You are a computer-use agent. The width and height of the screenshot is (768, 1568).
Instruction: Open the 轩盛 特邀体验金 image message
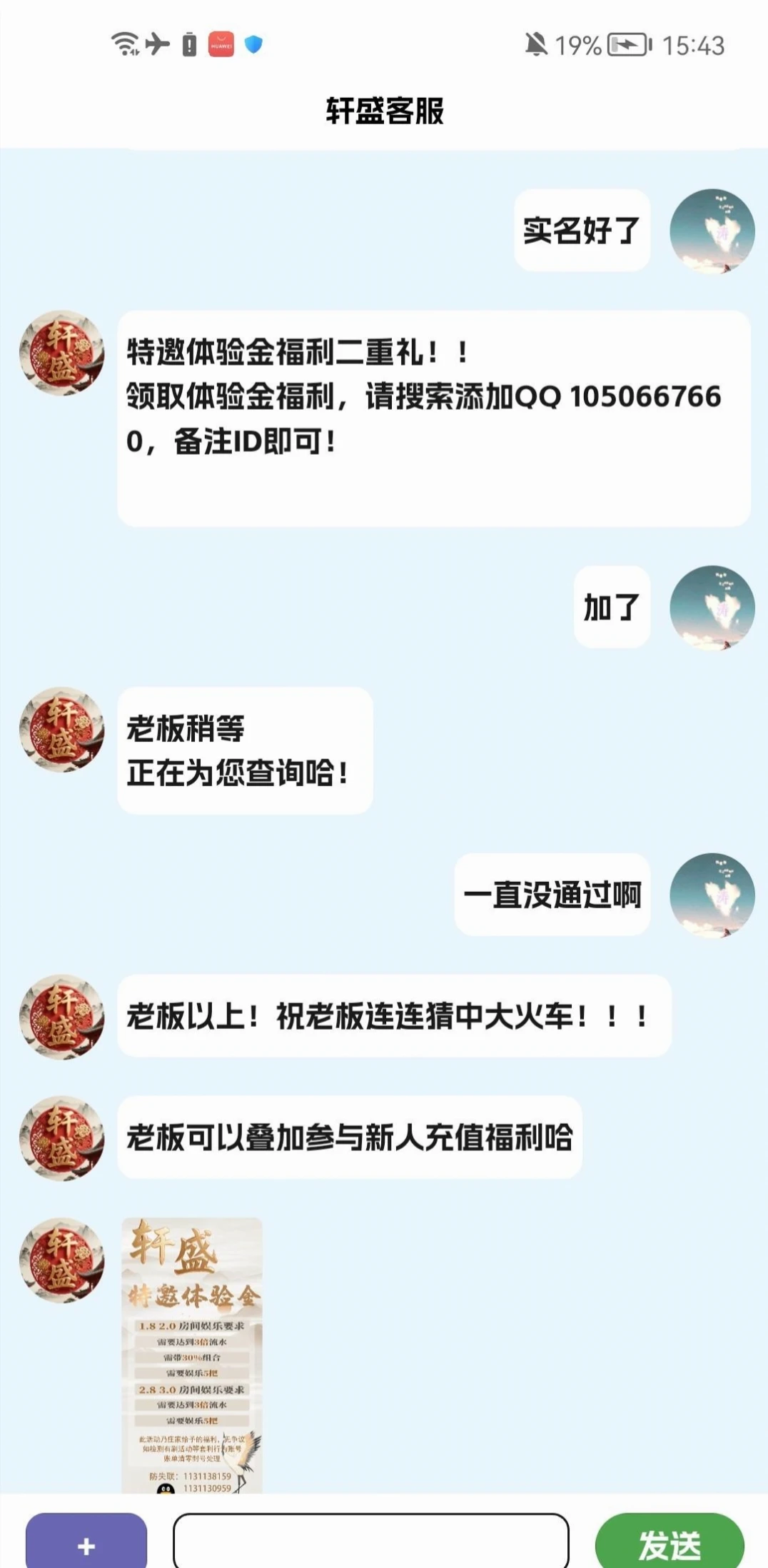[x=192, y=1355]
